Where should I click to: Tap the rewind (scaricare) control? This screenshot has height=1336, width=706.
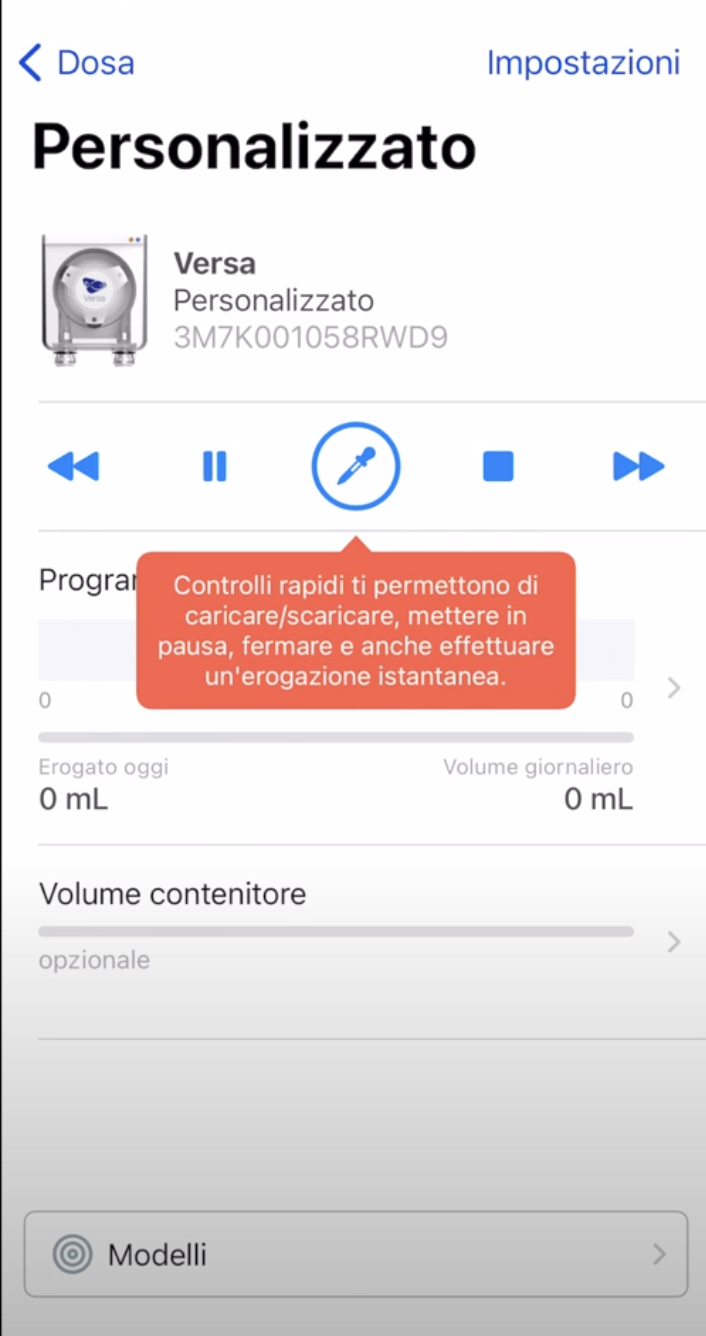click(74, 466)
